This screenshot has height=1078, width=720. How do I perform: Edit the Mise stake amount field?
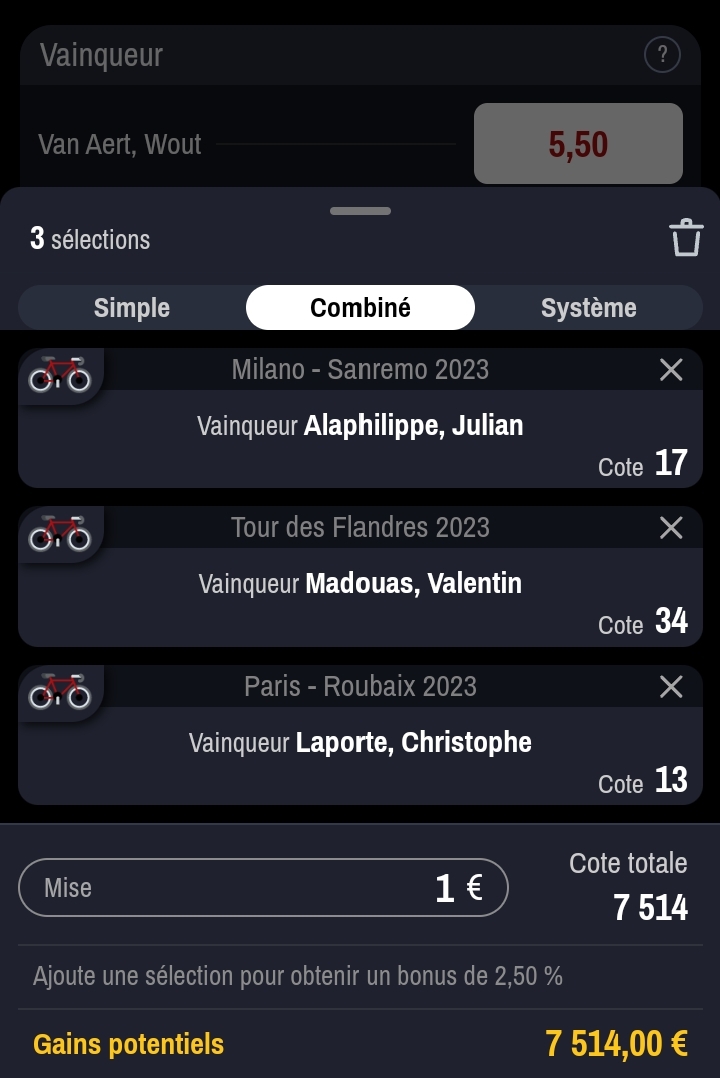point(263,888)
